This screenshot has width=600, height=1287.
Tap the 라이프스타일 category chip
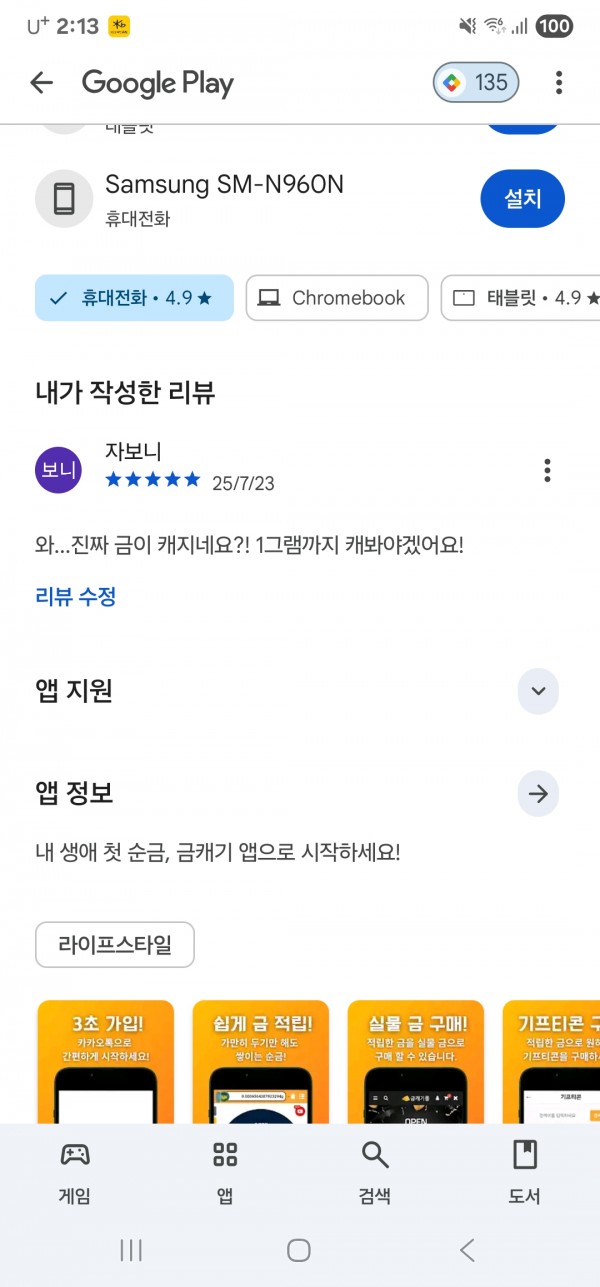tap(115, 944)
